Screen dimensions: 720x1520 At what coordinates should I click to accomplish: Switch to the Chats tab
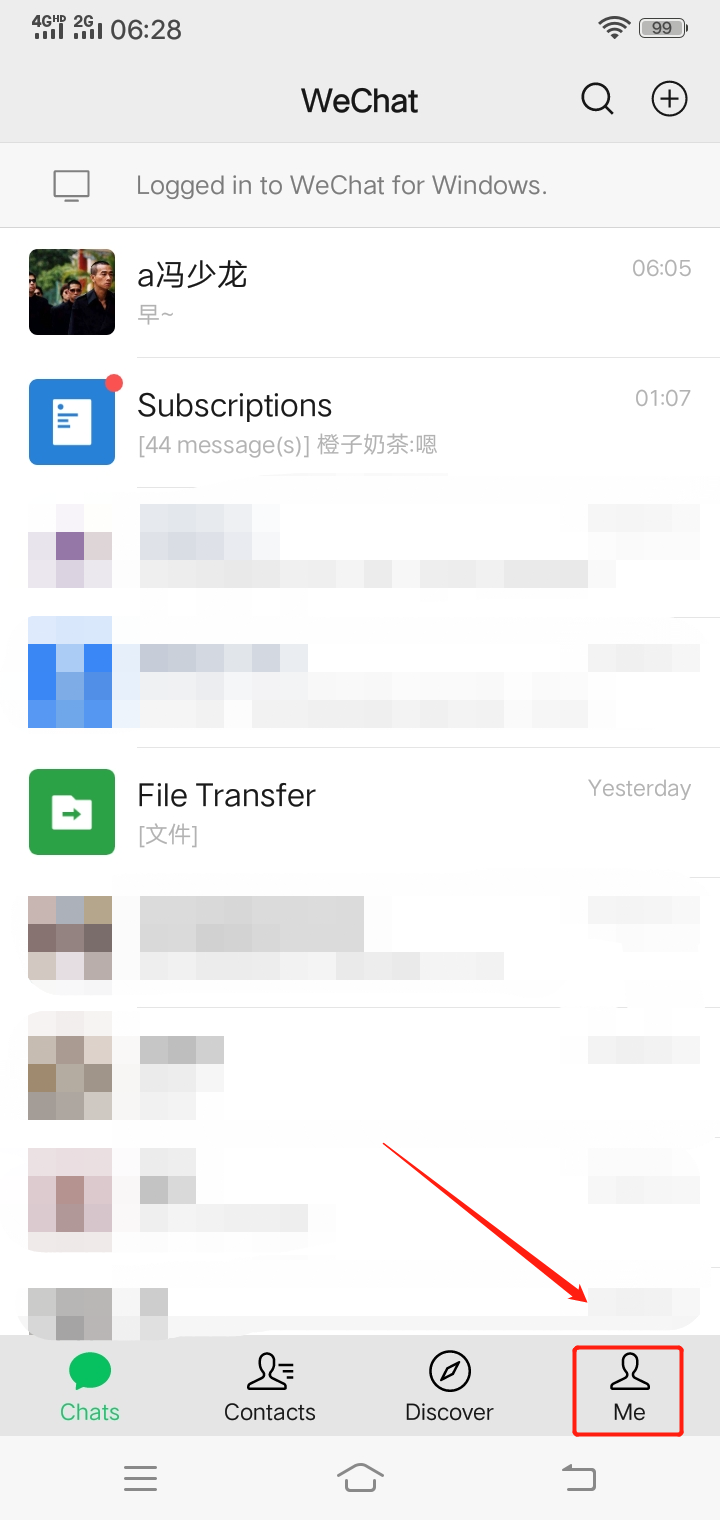[x=90, y=1387]
